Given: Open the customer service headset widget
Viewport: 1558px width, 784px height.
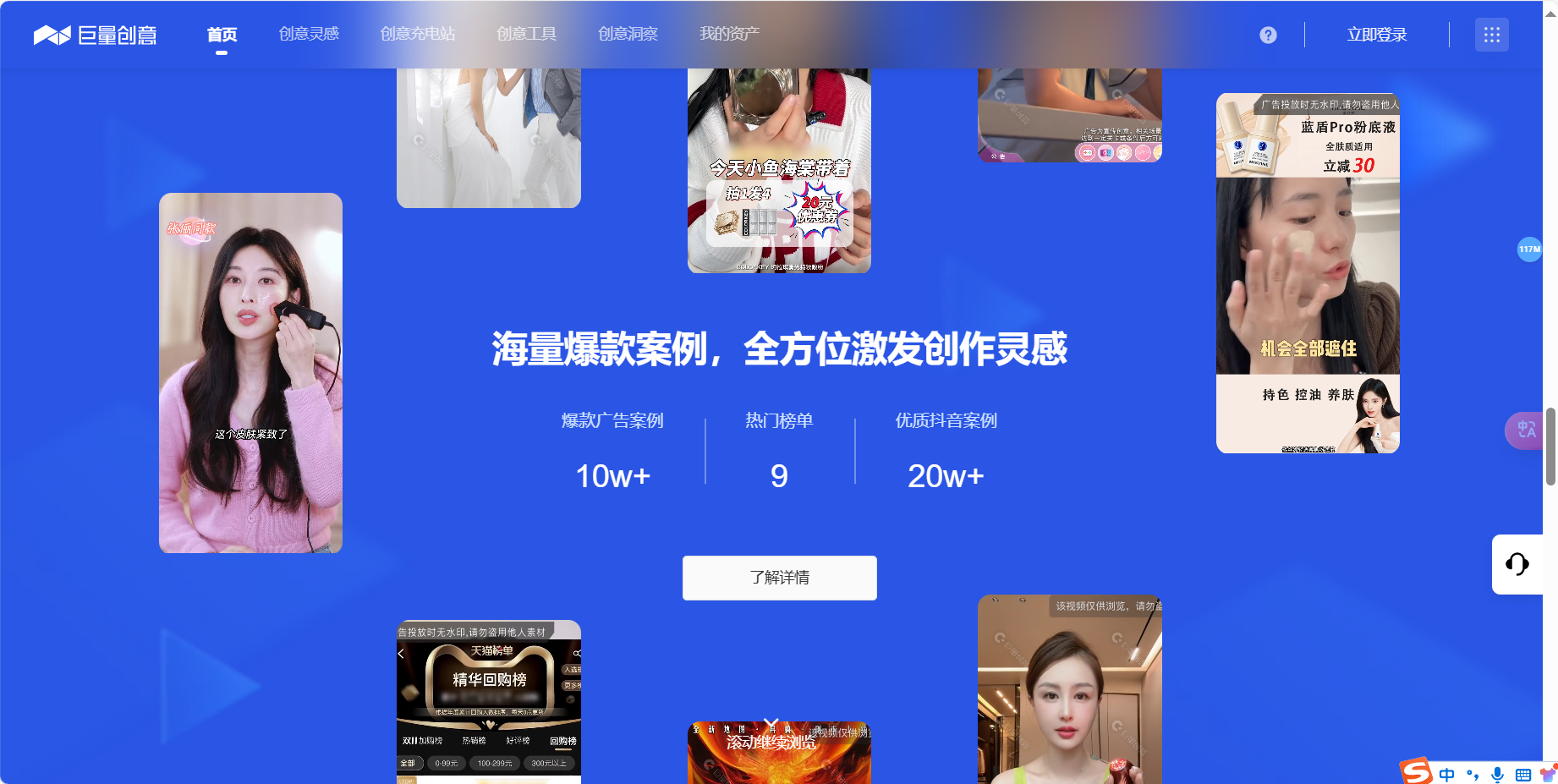Looking at the screenshot, I should point(1517,564).
